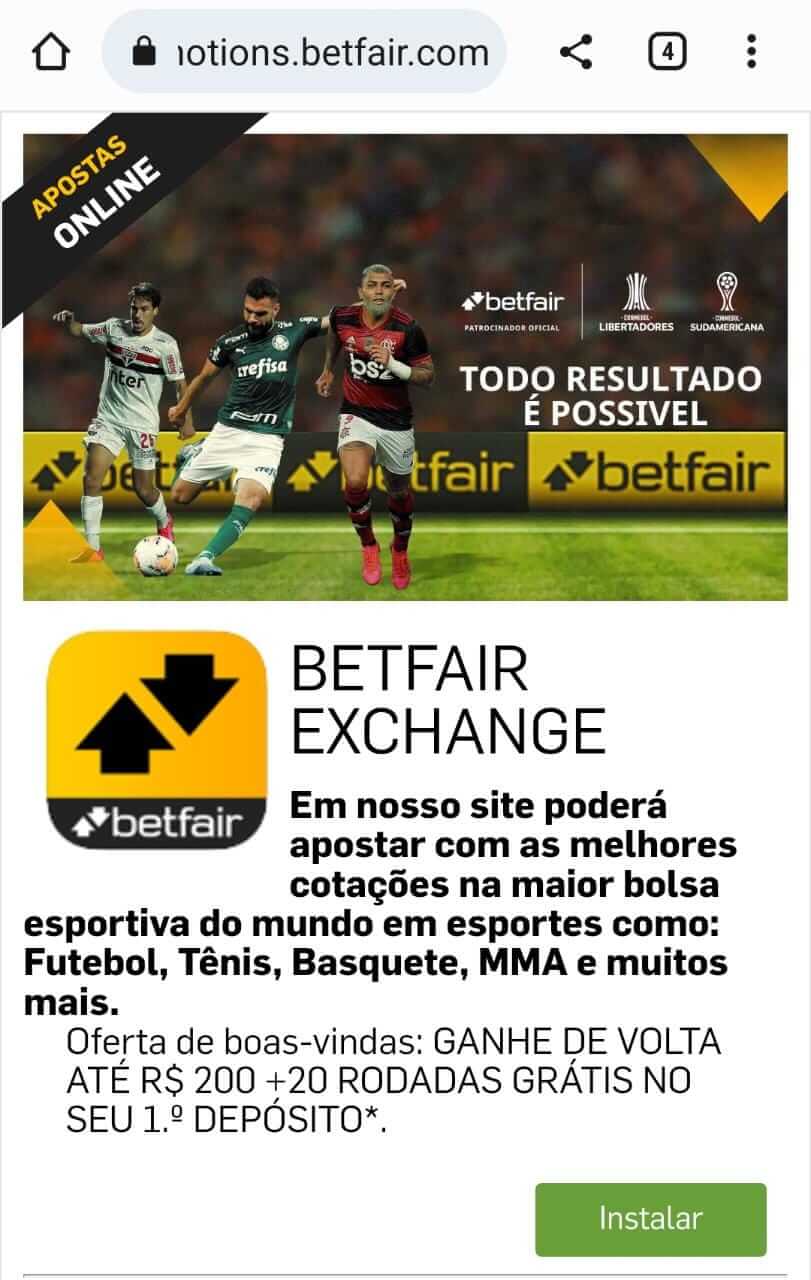Share this page
The image size is (811, 1280).
click(575, 52)
